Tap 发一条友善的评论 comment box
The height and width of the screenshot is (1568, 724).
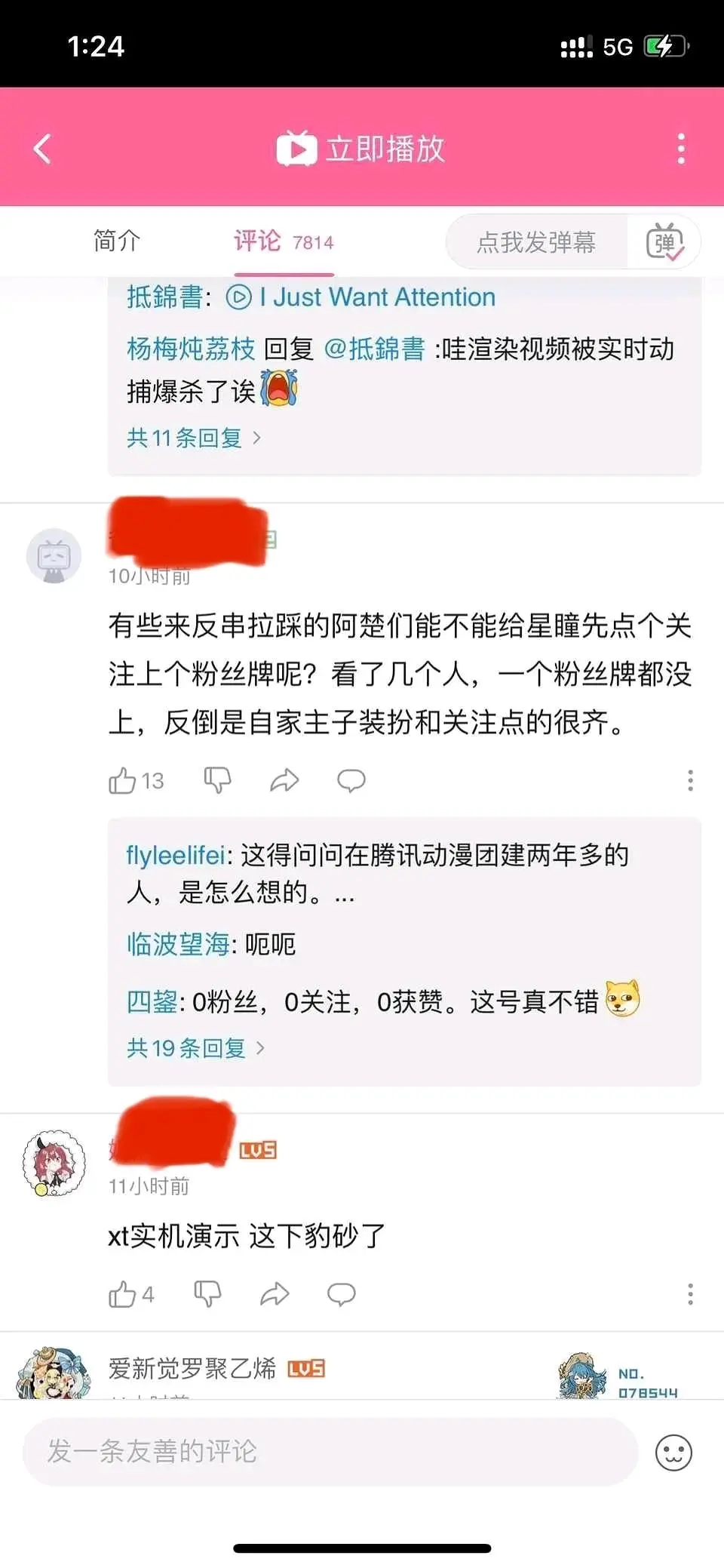(x=330, y=1451)
